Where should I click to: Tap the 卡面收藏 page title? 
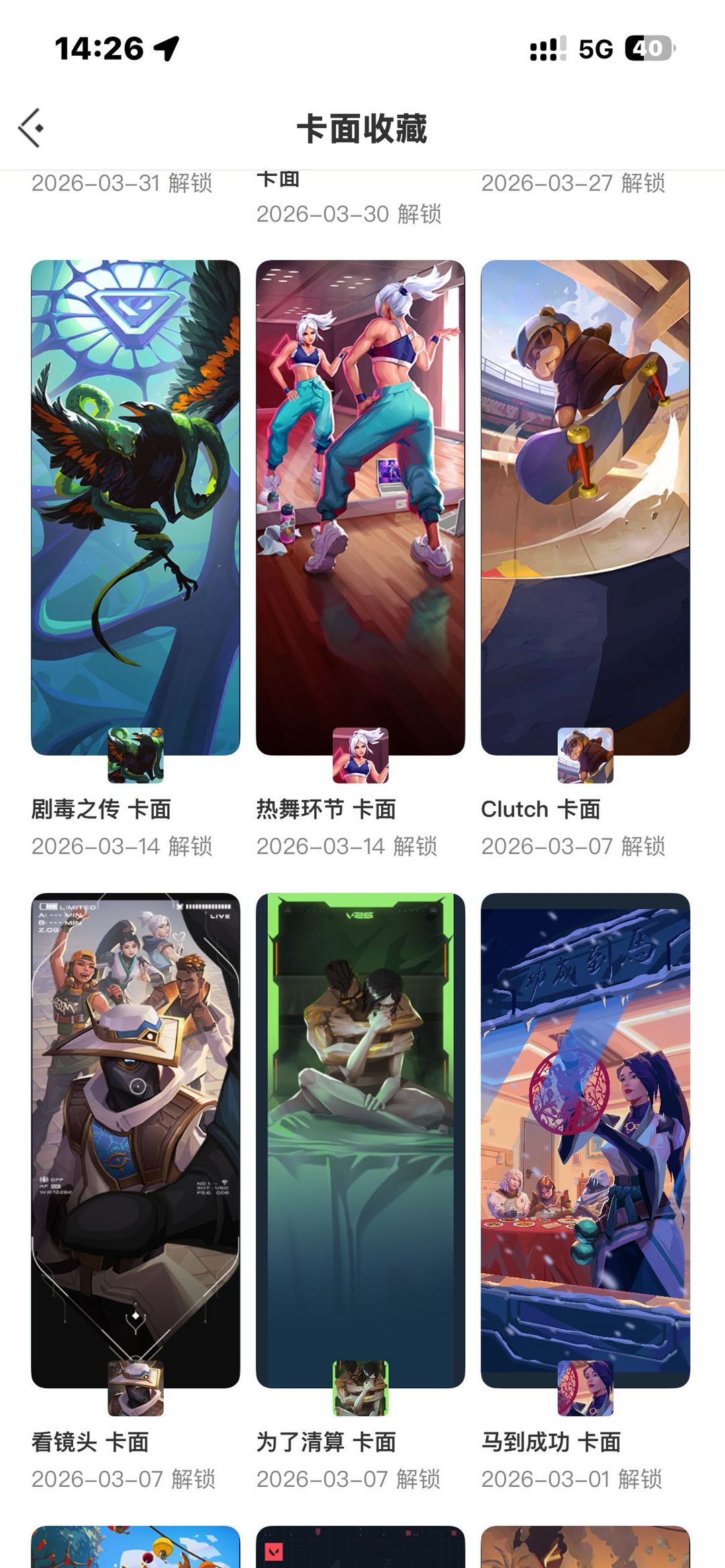pos(362,127)
